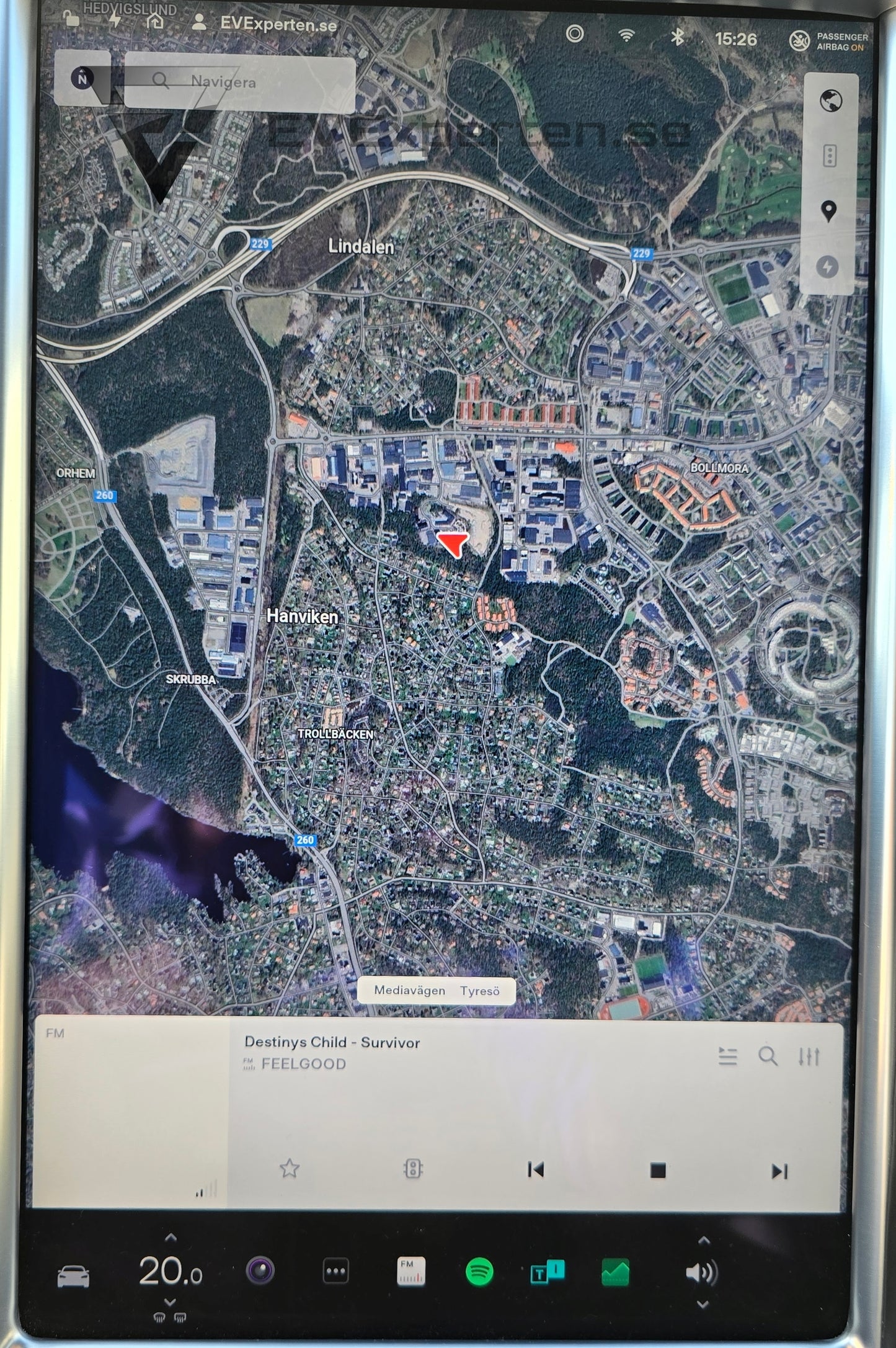Open the audio equalizer settings

[809, 1056]
